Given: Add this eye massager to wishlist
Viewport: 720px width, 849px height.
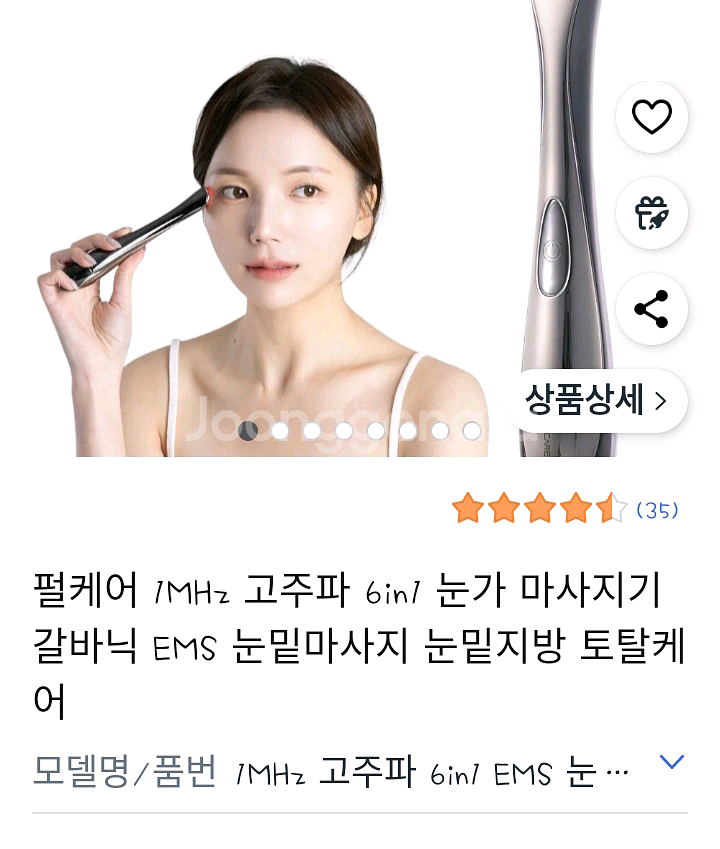Looking at the screenshot, I should (652, 118).
